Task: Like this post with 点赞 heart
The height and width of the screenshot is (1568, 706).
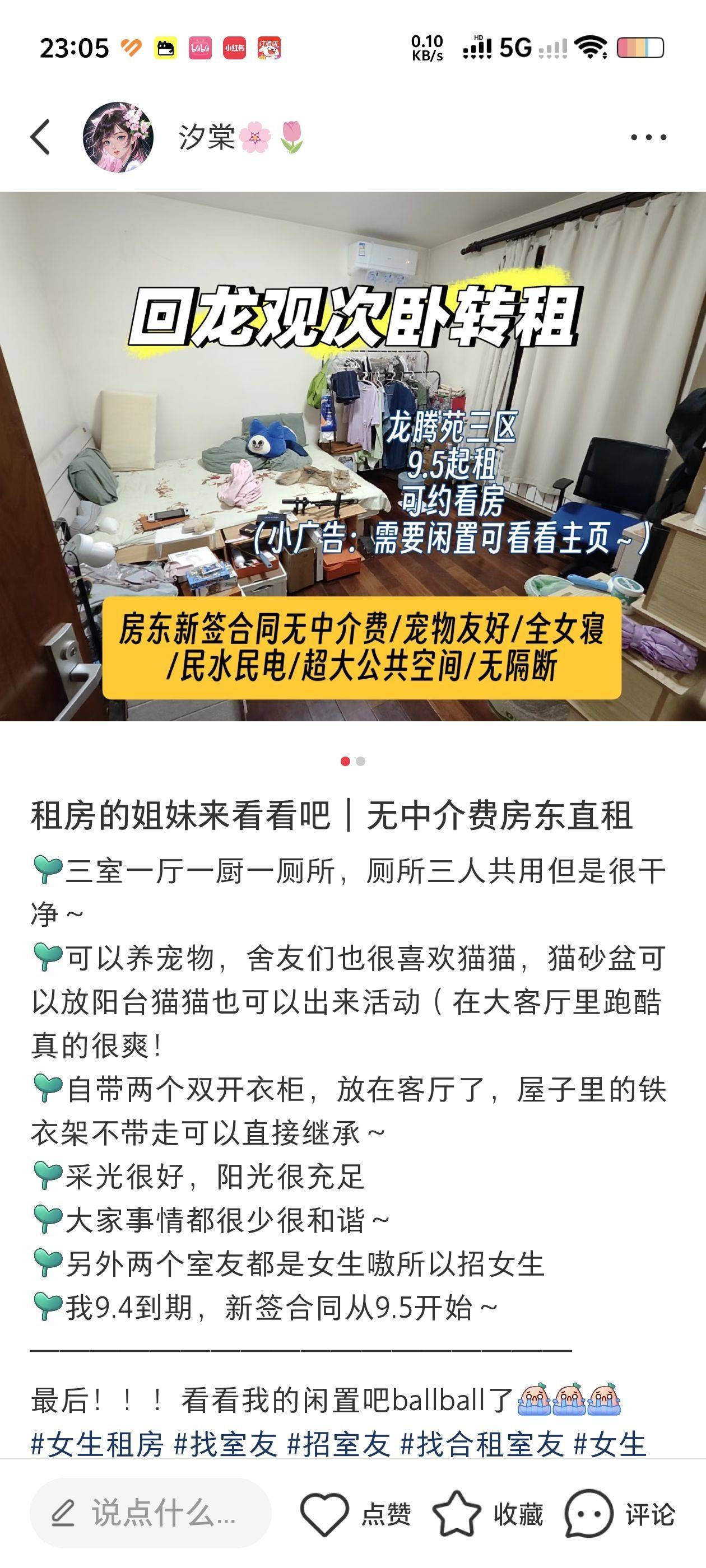Action: (356, 1513)
